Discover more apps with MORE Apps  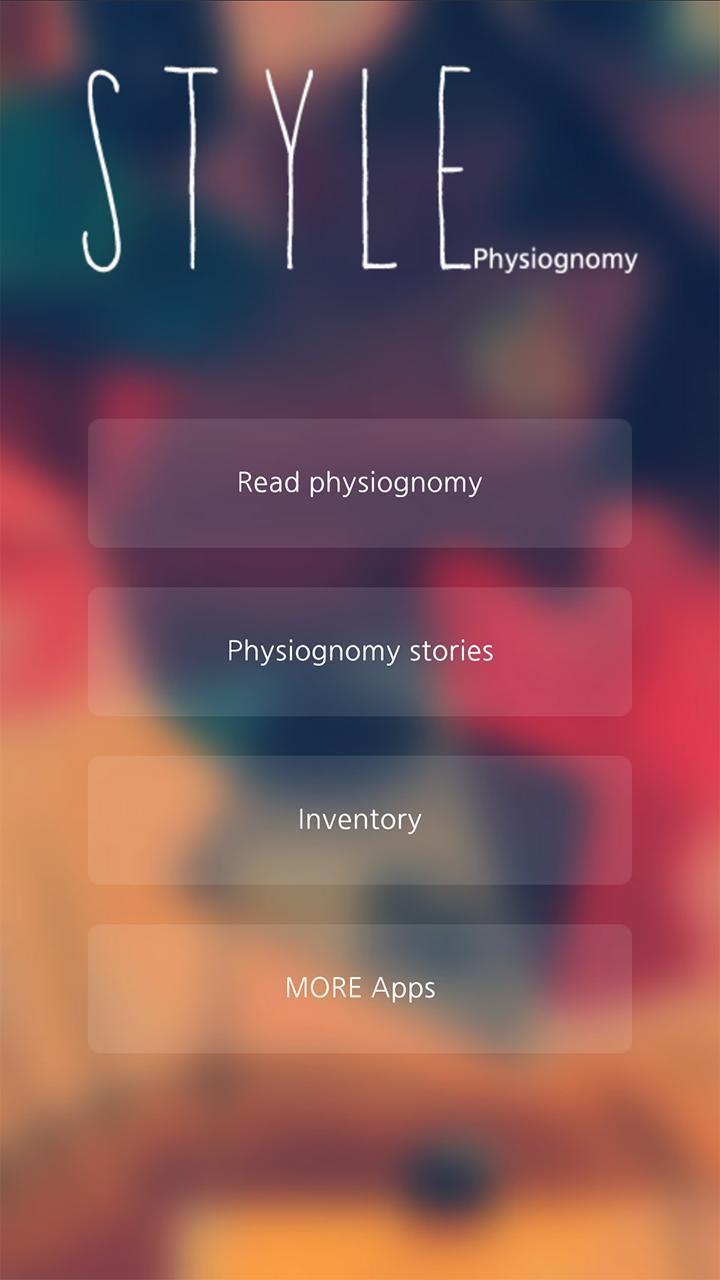tap(360, 988)
